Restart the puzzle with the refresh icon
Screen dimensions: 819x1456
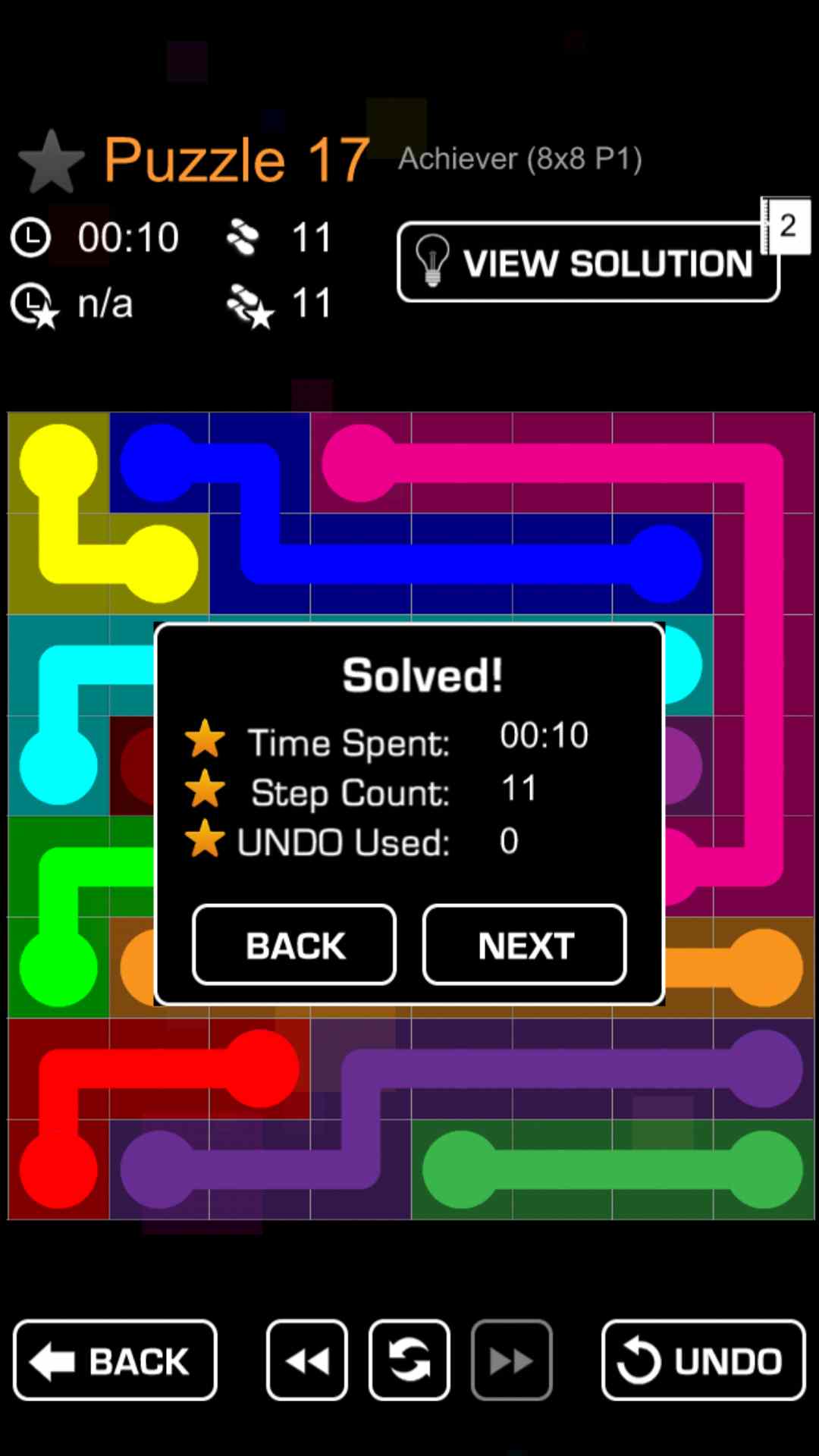coord(409,1360)
